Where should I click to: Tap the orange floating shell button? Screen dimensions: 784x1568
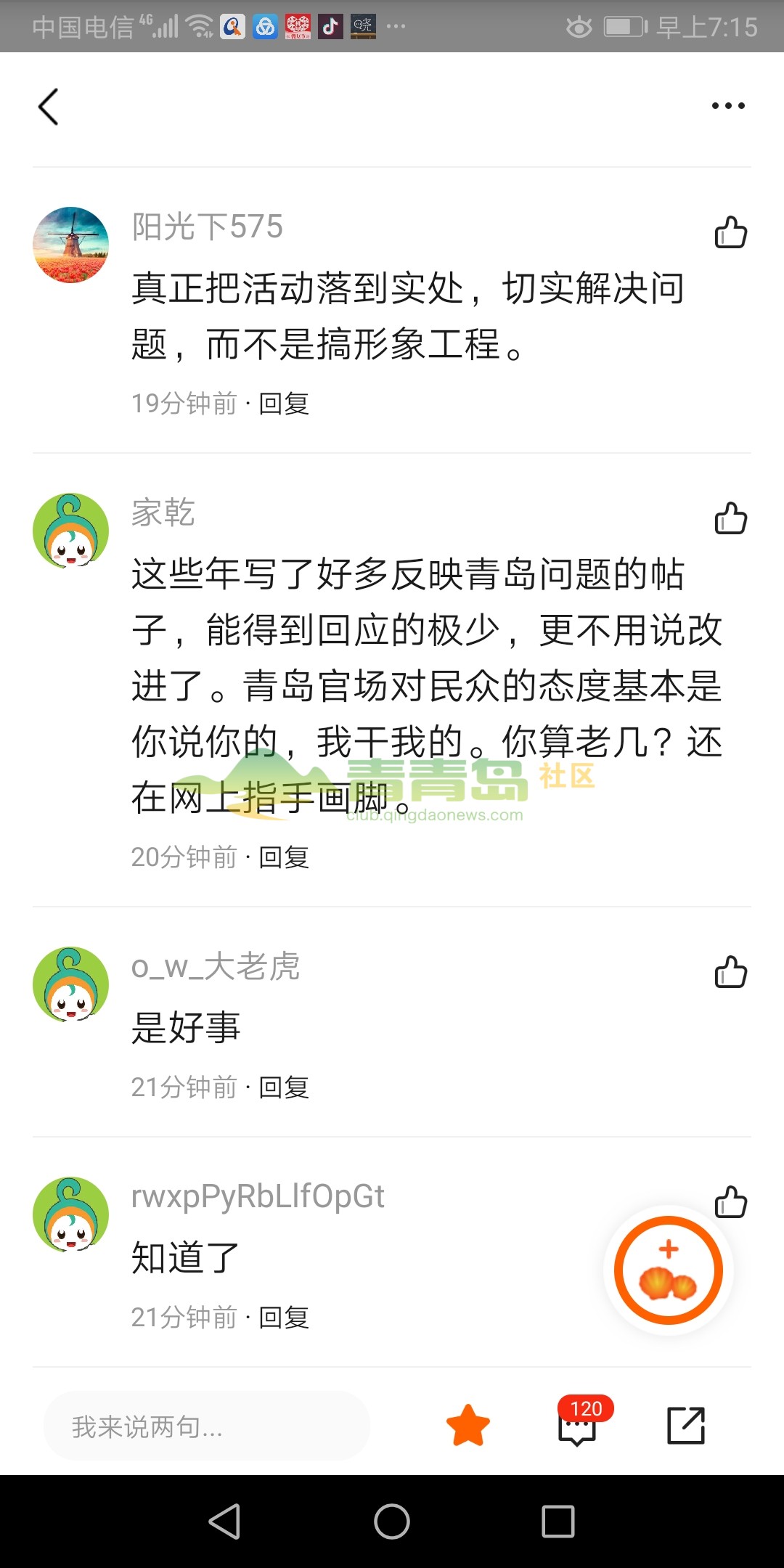coord(668,1270)
